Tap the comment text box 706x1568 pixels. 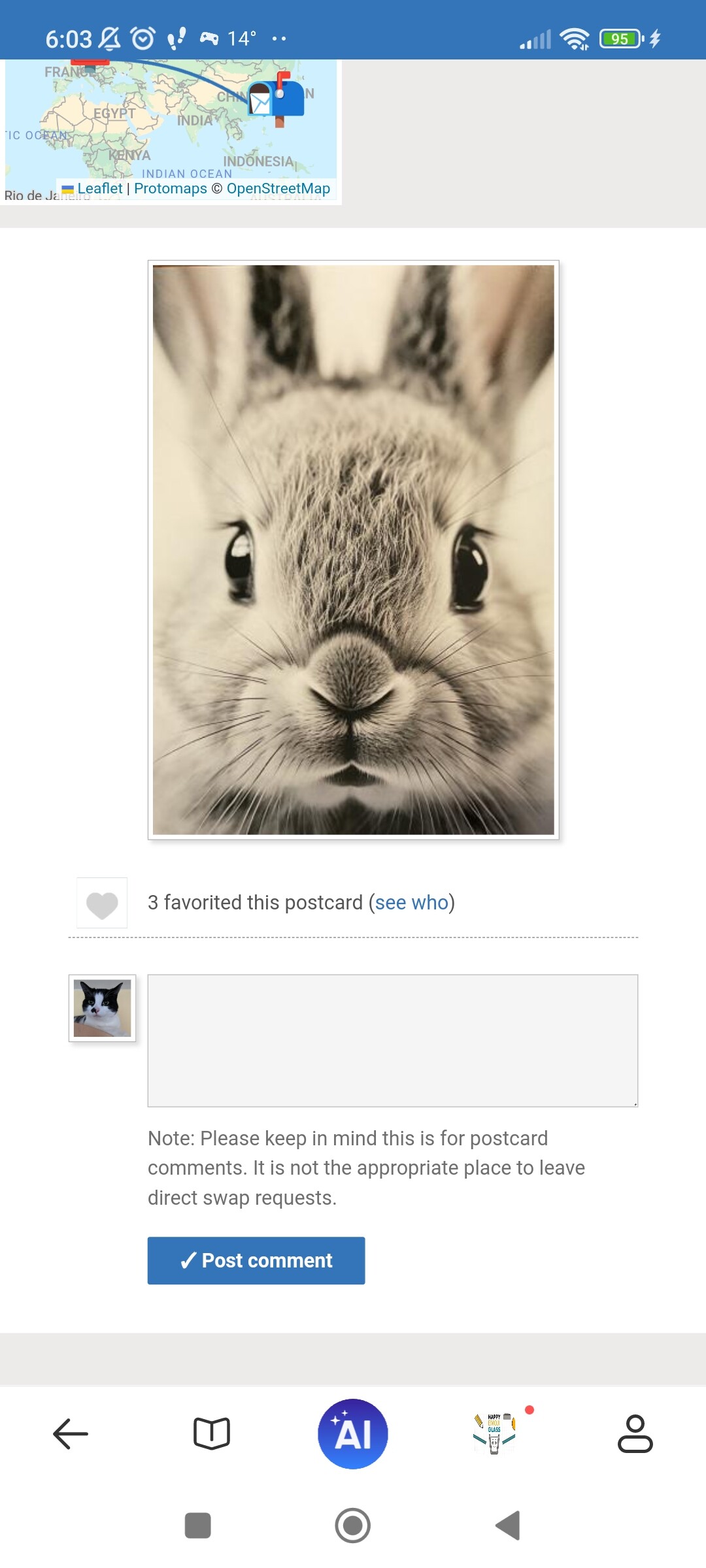tap(392, 1041)
